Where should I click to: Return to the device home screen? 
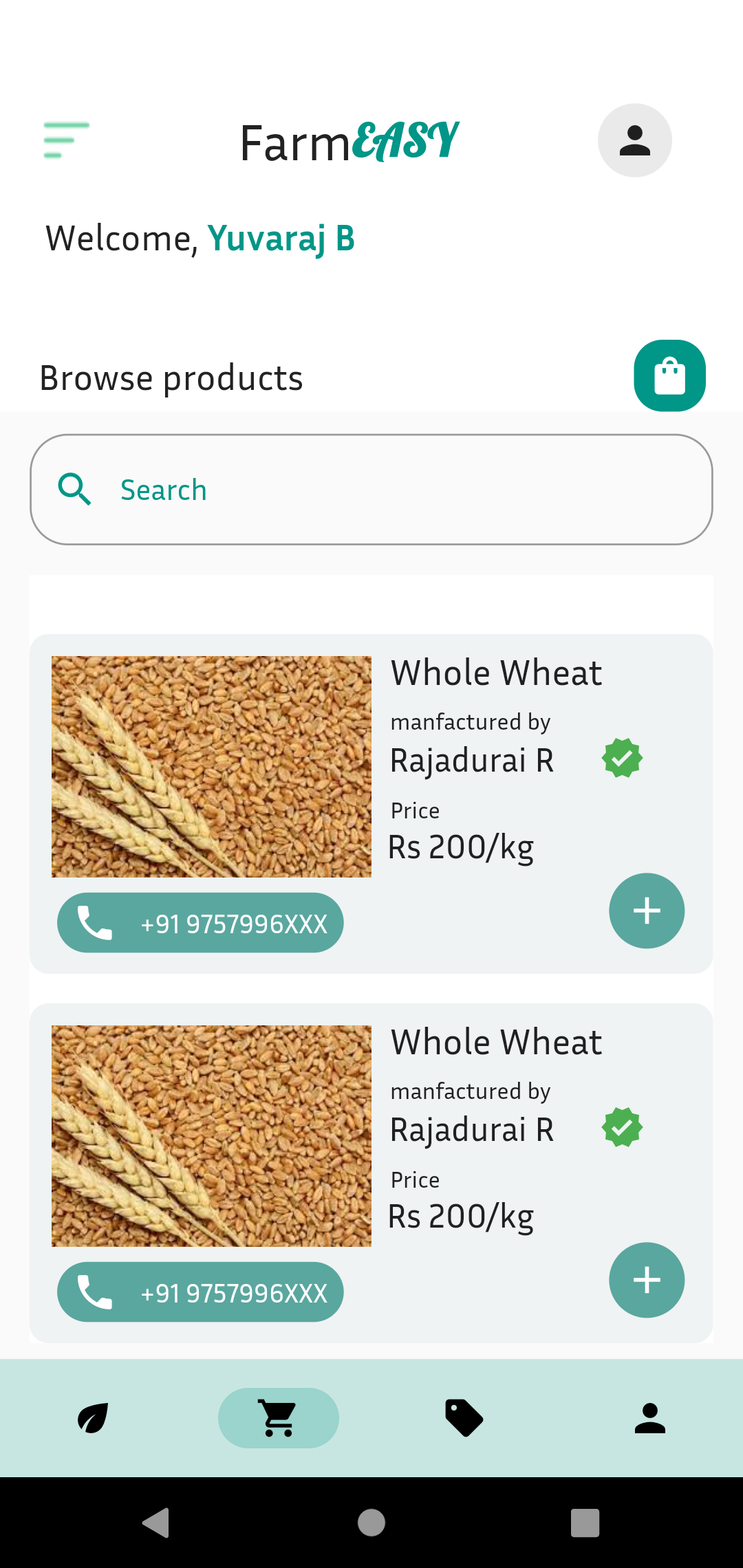(x=371, y=1523)
